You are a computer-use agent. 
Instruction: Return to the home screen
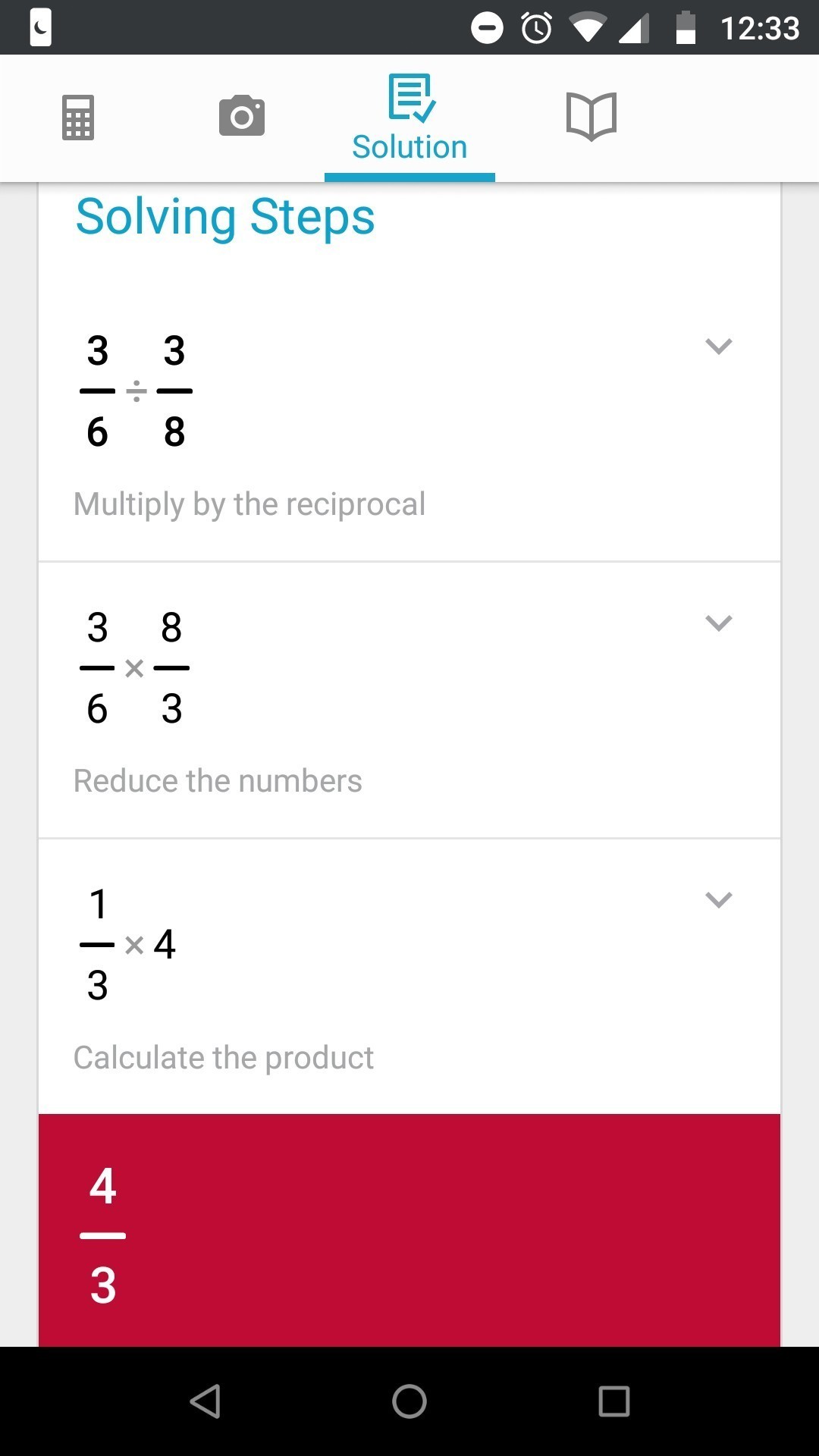click(x=409, y=1401)
